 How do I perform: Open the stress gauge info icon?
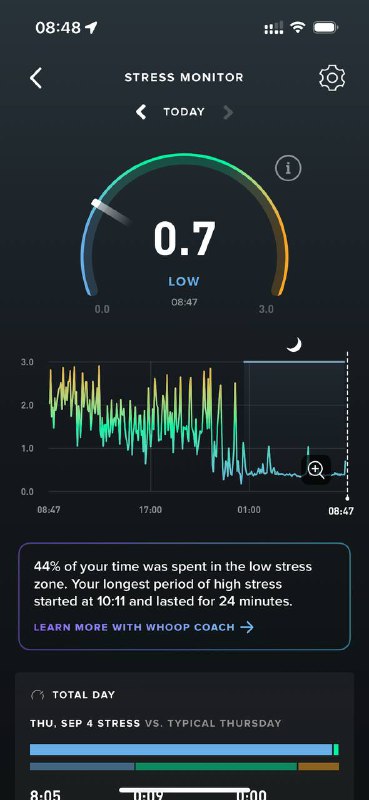pos(288,168)
